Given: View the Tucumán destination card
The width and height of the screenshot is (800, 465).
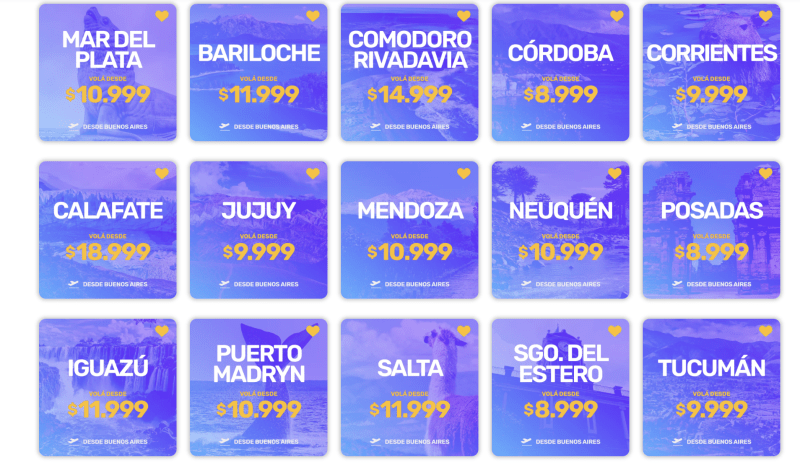Looking at the screenshot, I should point(711,389).
